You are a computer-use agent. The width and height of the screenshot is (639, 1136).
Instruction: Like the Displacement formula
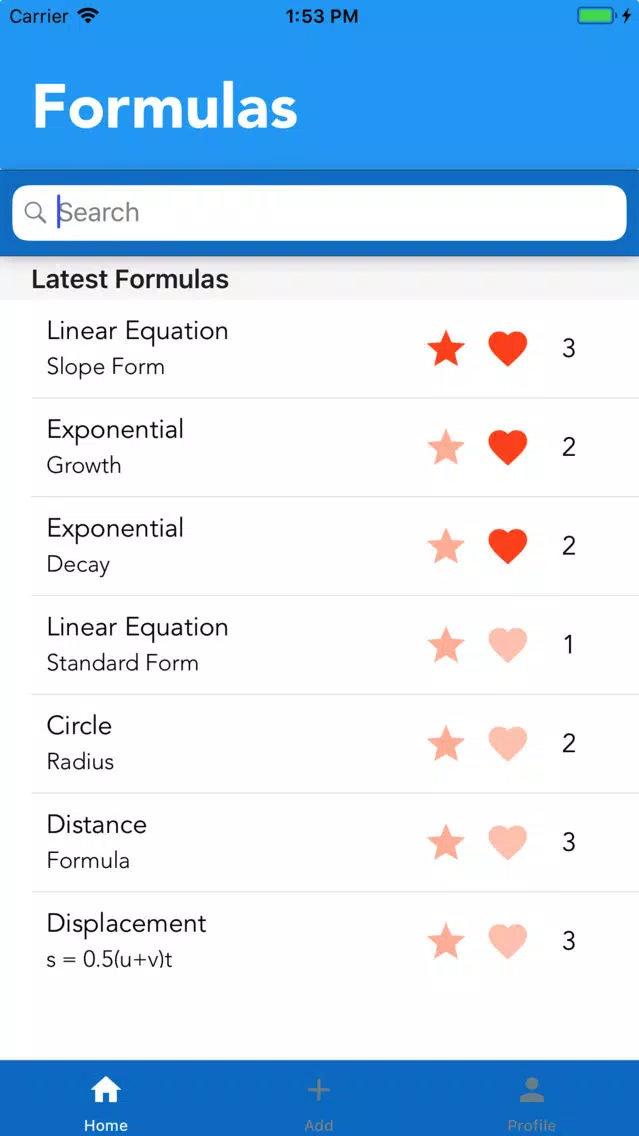pos(507,940)
